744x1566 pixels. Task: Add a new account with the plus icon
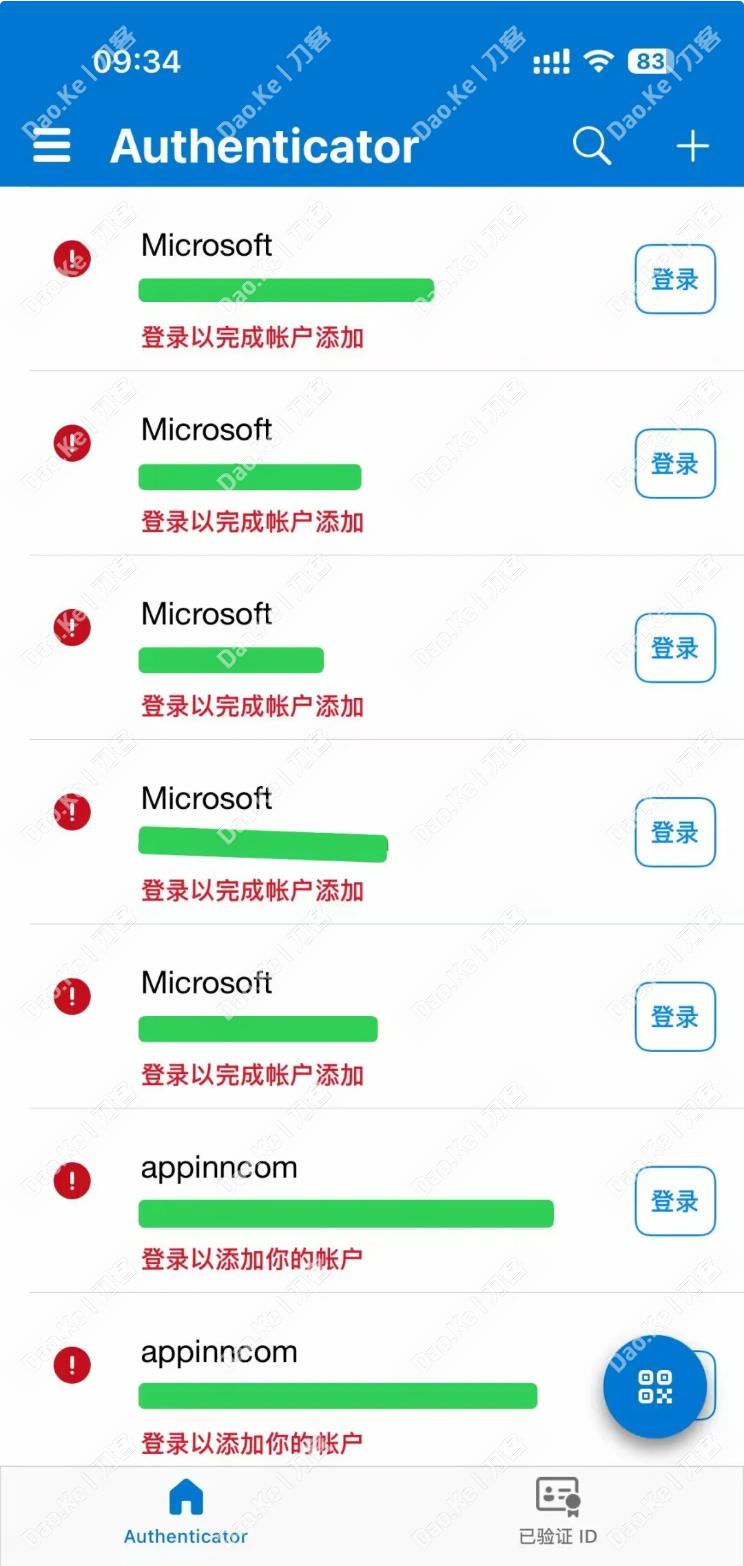[x=692, y=146]
